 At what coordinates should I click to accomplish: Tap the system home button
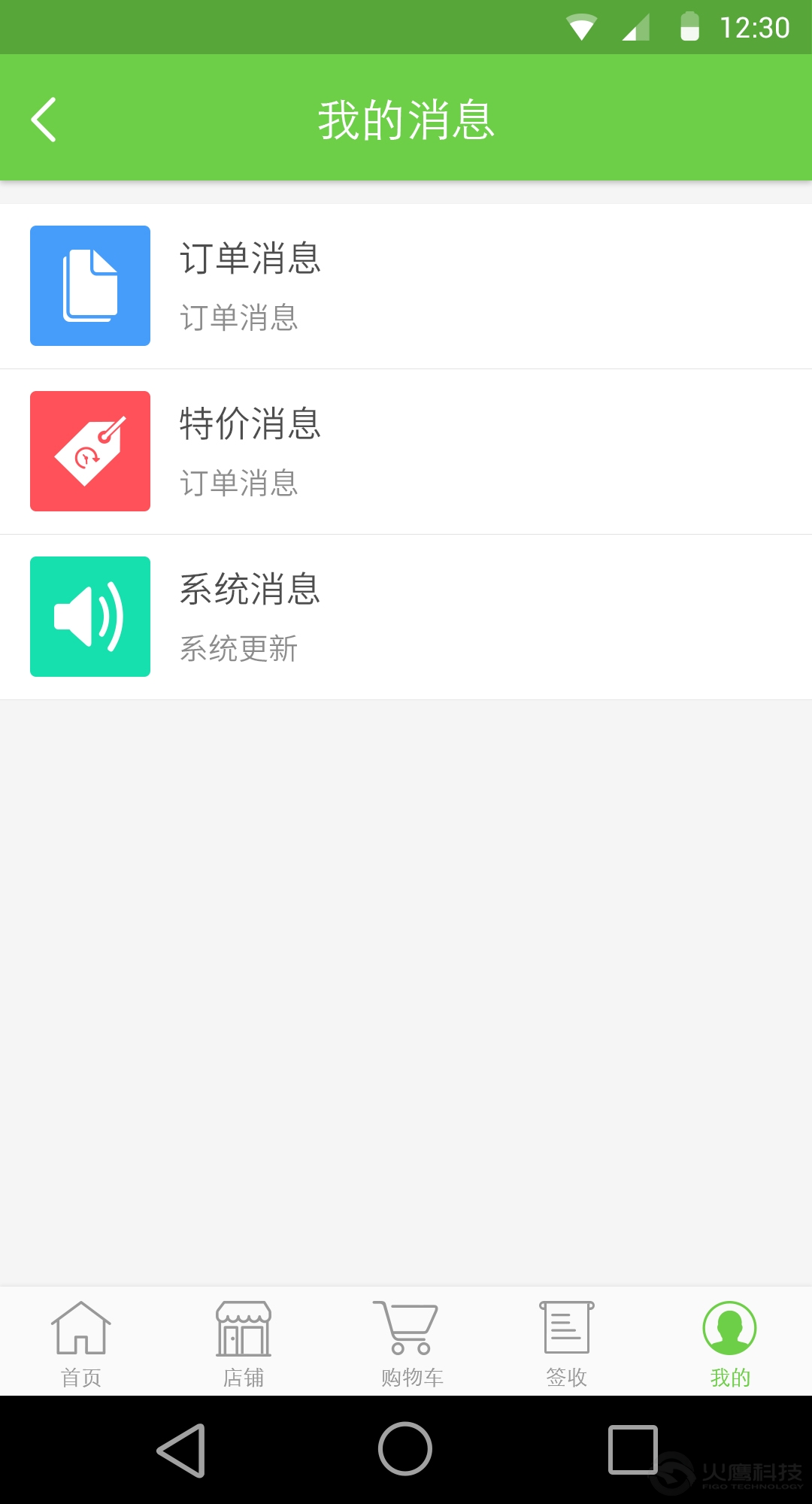point(405,1449)
